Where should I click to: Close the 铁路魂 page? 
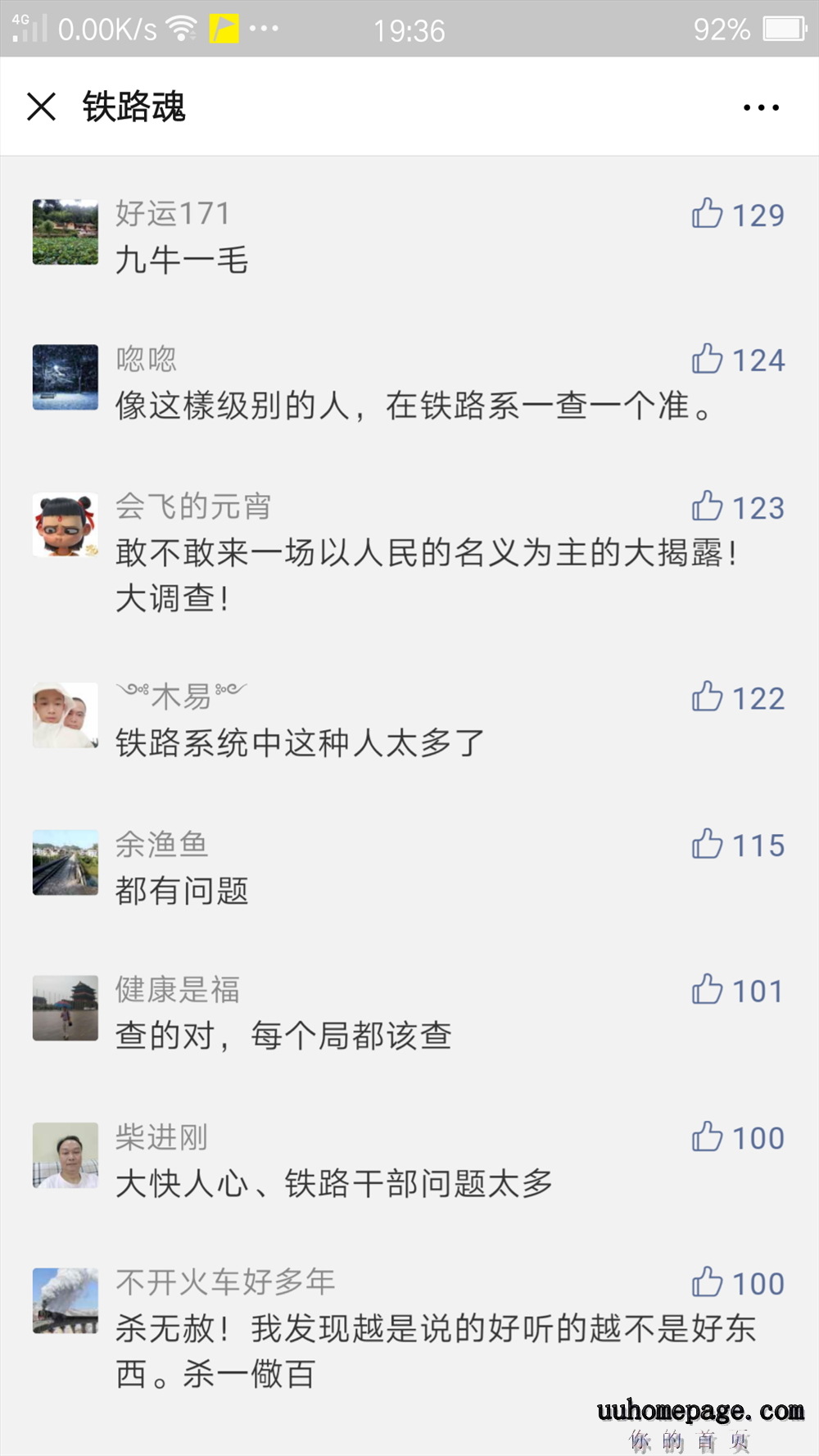41,107
